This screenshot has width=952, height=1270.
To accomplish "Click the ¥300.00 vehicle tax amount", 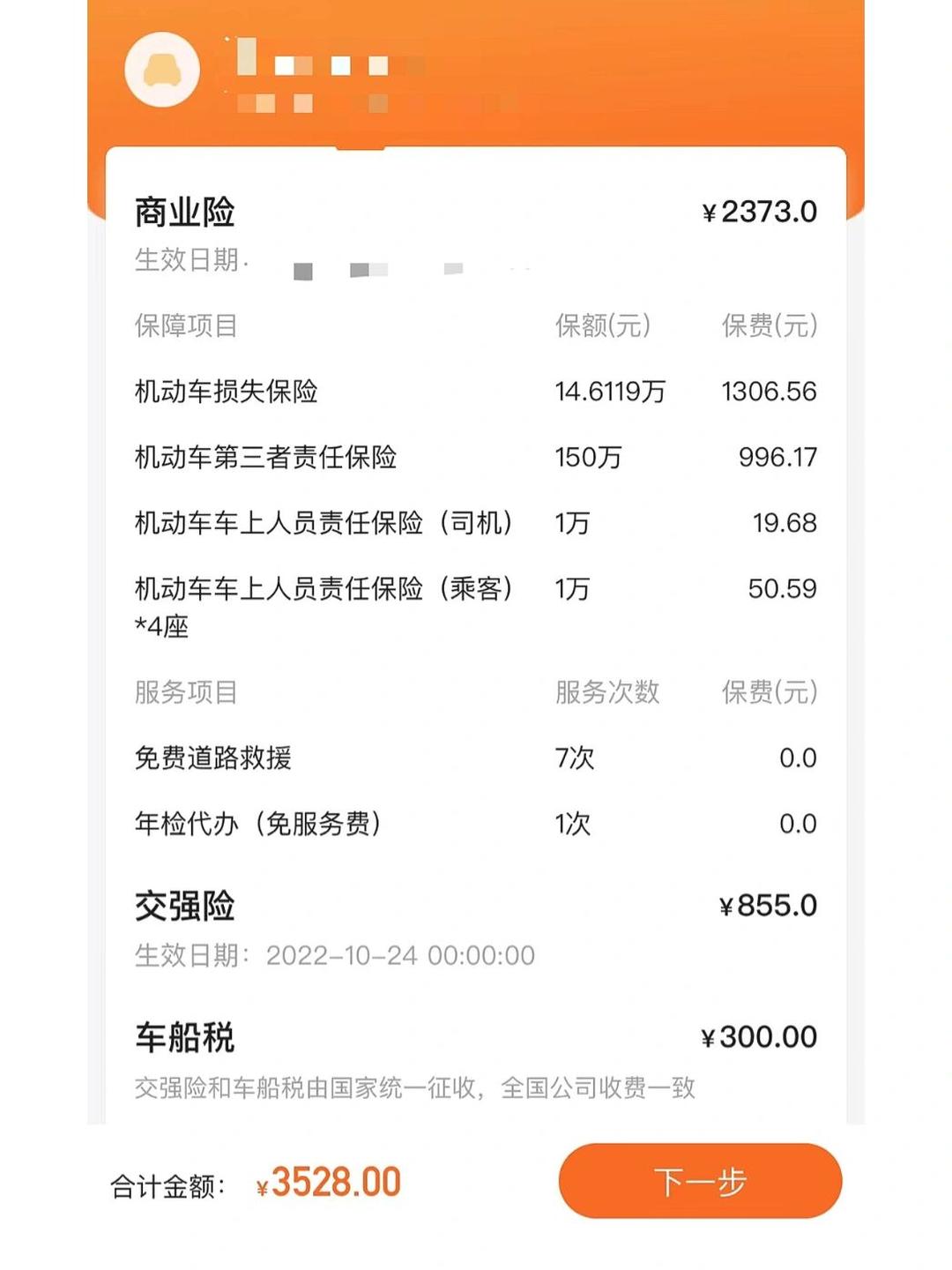I will (762, 1036).
